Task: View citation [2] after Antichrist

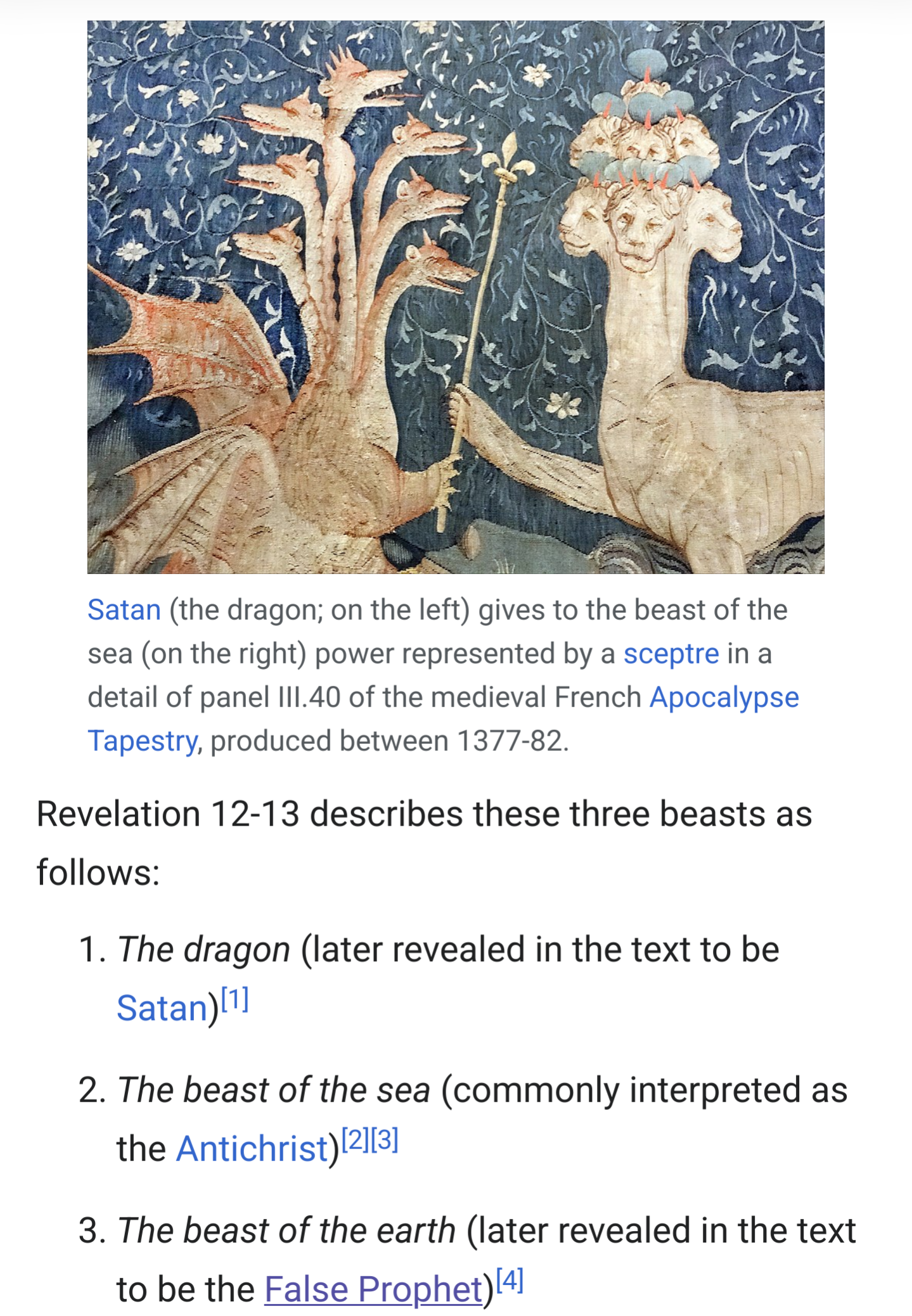Action: coord(355,1140)
